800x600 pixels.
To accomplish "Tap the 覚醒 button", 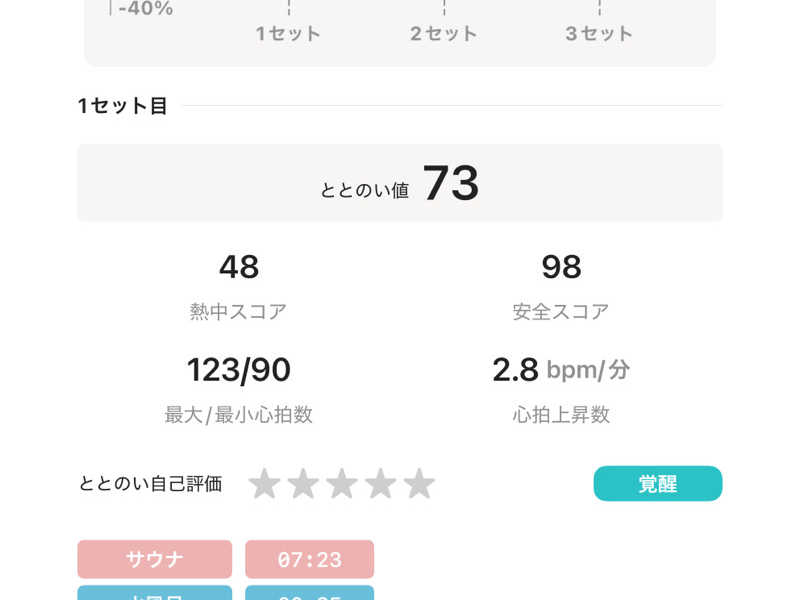I will (657, 484).
